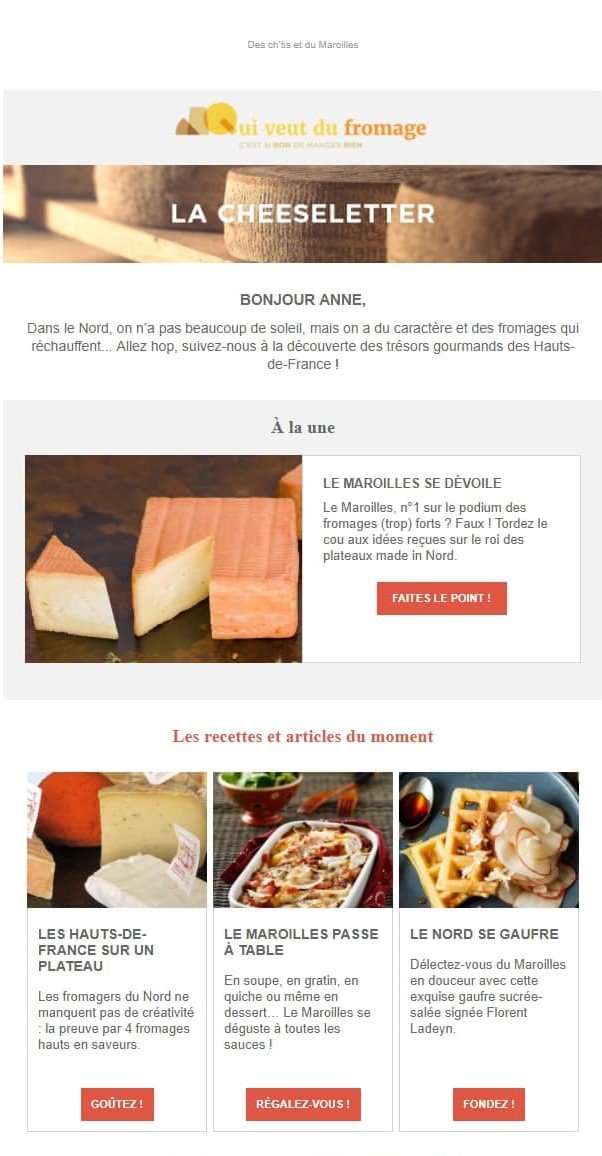This screenshot has width=602, height=1156.
Task: Open the Maroilles waffle recipe image
Action: (x=488, y=840)
